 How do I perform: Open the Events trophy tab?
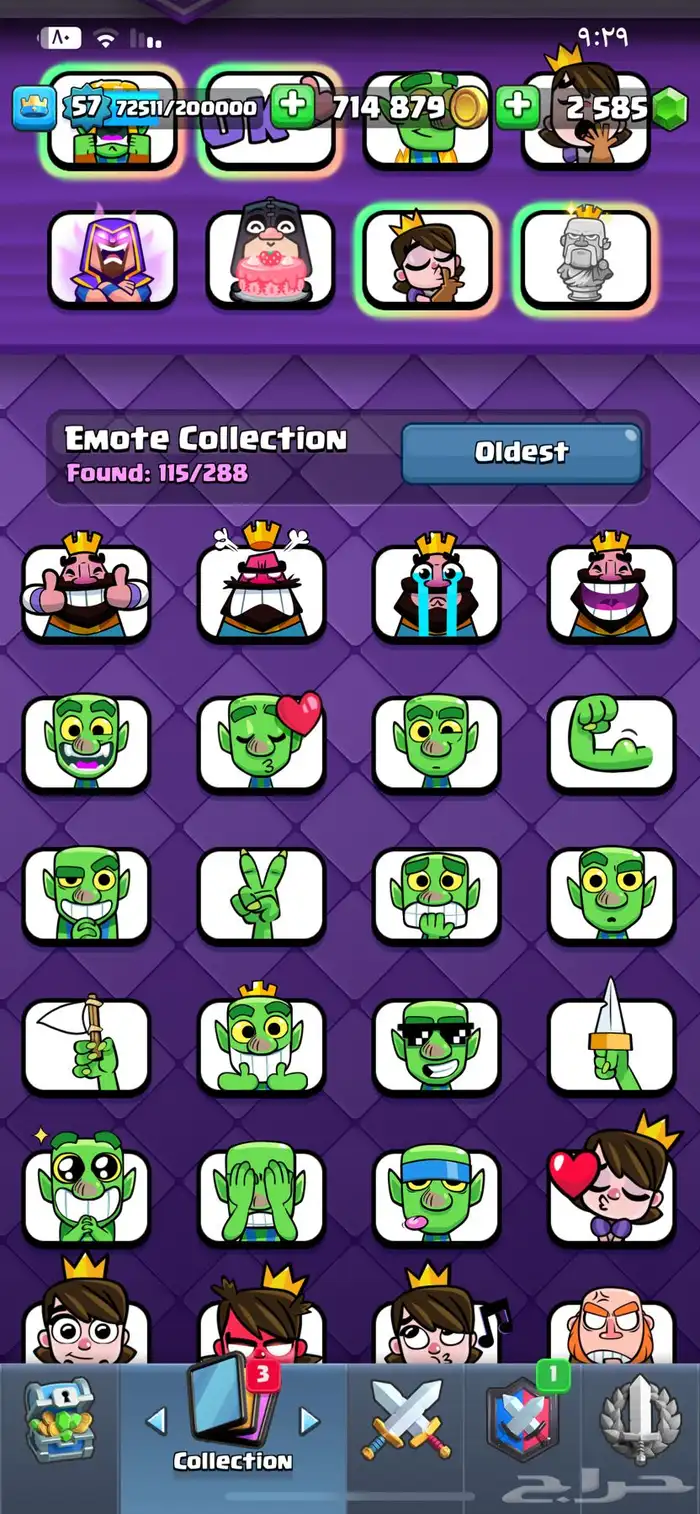[640, 1420]
